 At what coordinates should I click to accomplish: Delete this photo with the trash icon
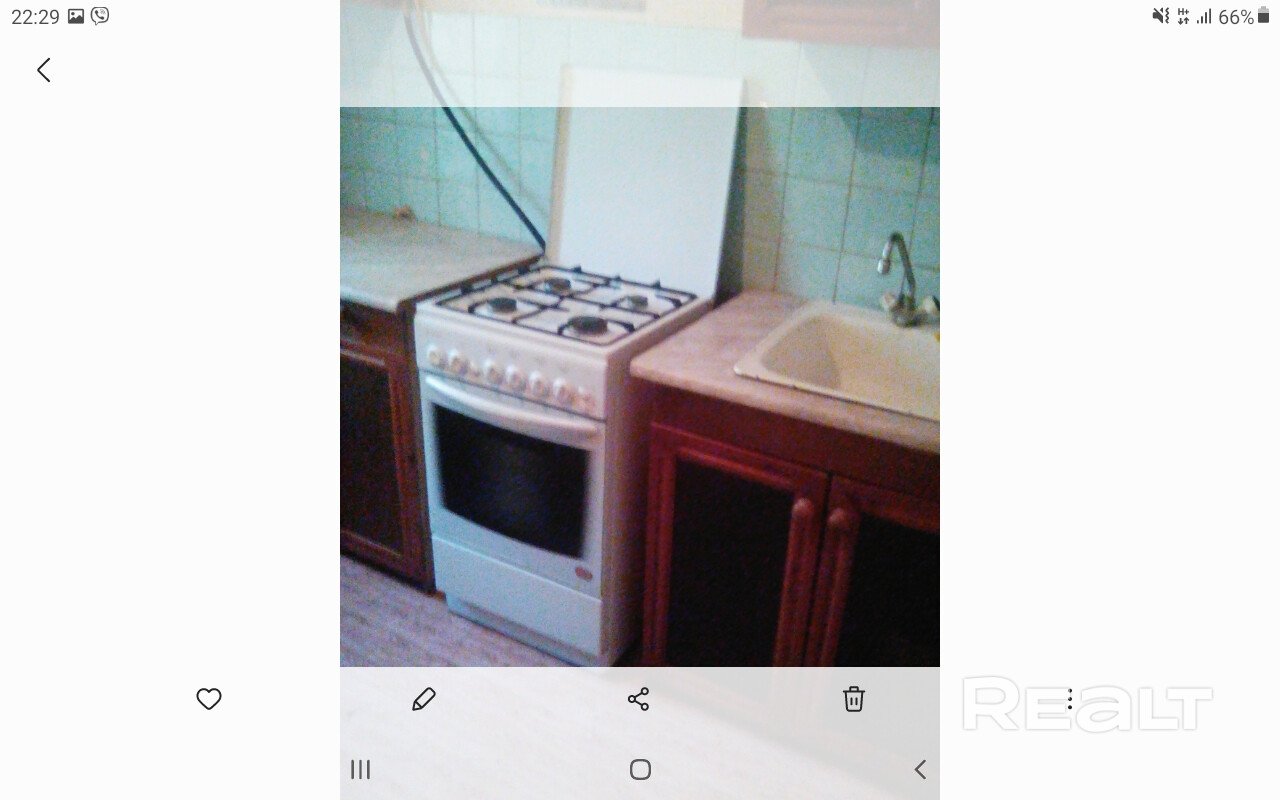tap(853, 699)
